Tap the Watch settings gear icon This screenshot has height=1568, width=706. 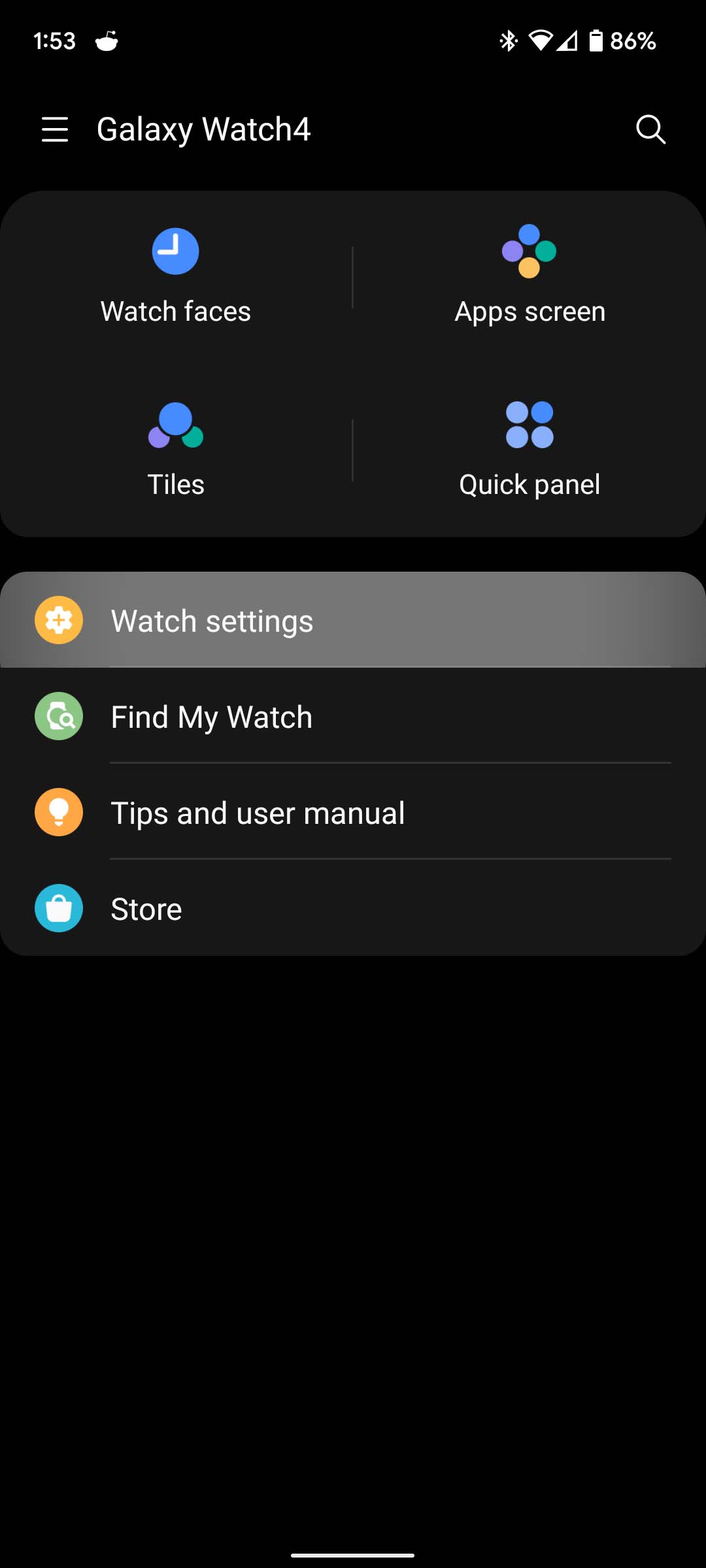(x=58, y=620)
